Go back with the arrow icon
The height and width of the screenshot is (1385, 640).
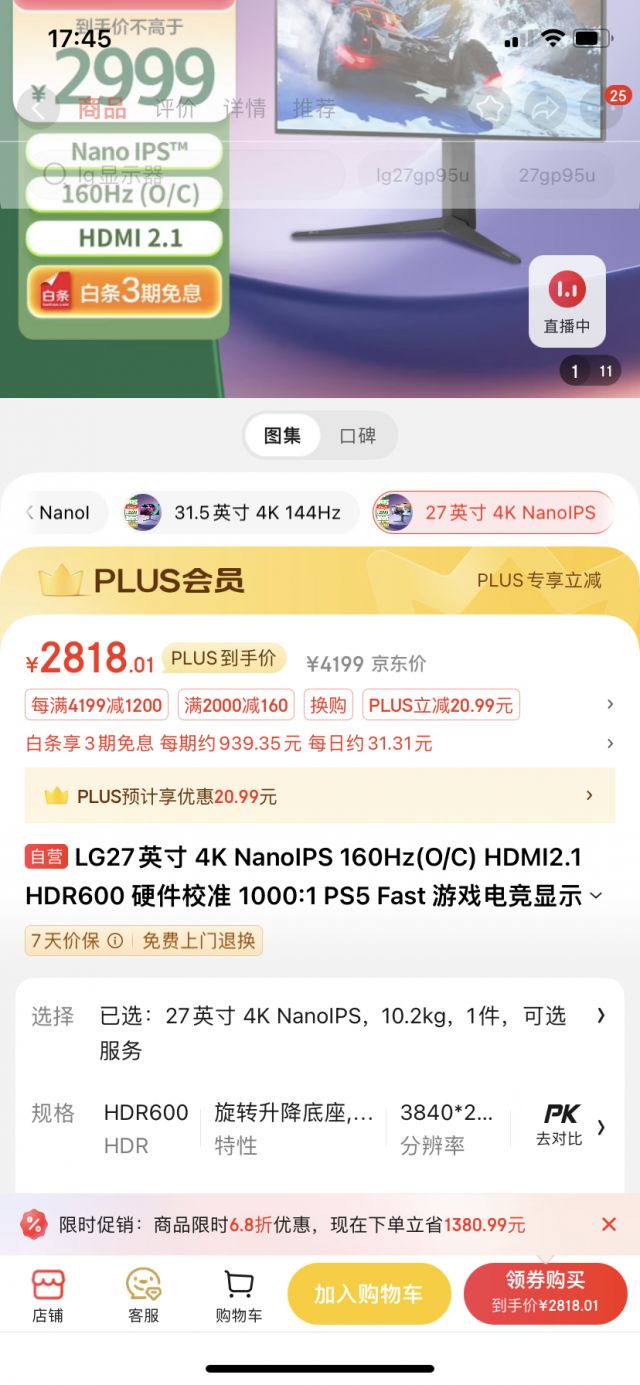click(x=38, y=108)
